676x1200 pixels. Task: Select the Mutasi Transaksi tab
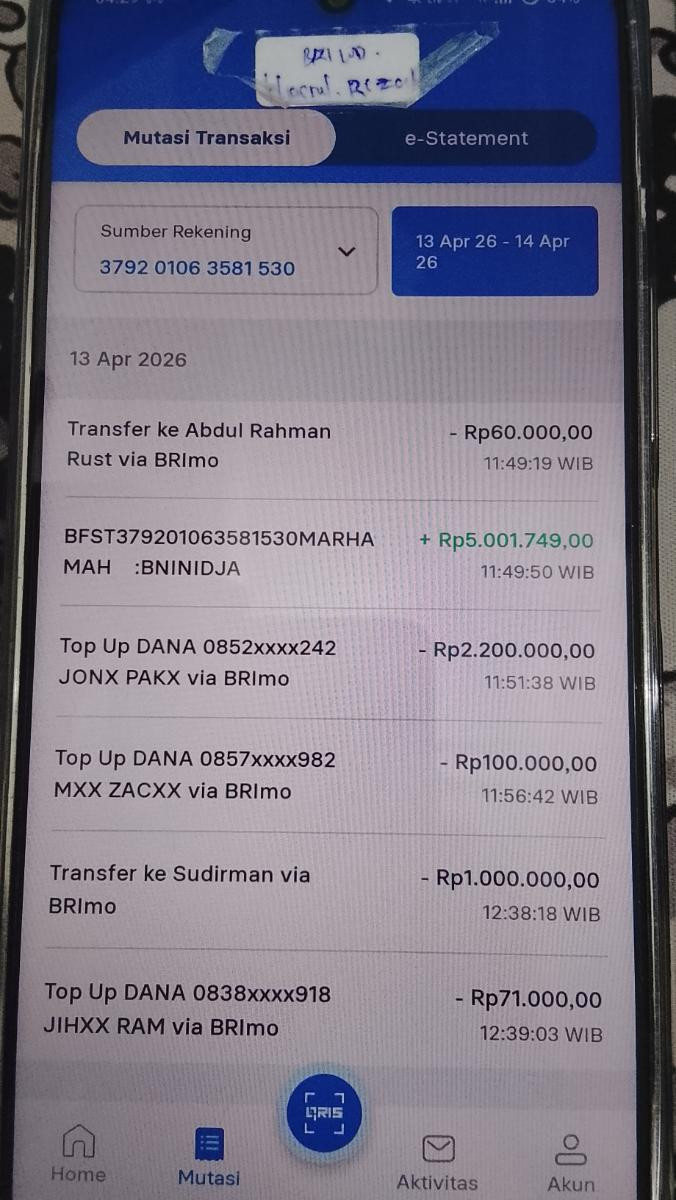[x=207, y=137]
